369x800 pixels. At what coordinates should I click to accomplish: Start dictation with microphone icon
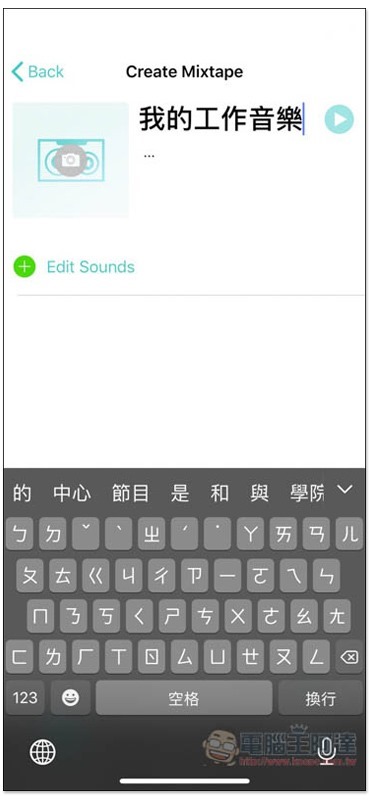pos(327,752)
